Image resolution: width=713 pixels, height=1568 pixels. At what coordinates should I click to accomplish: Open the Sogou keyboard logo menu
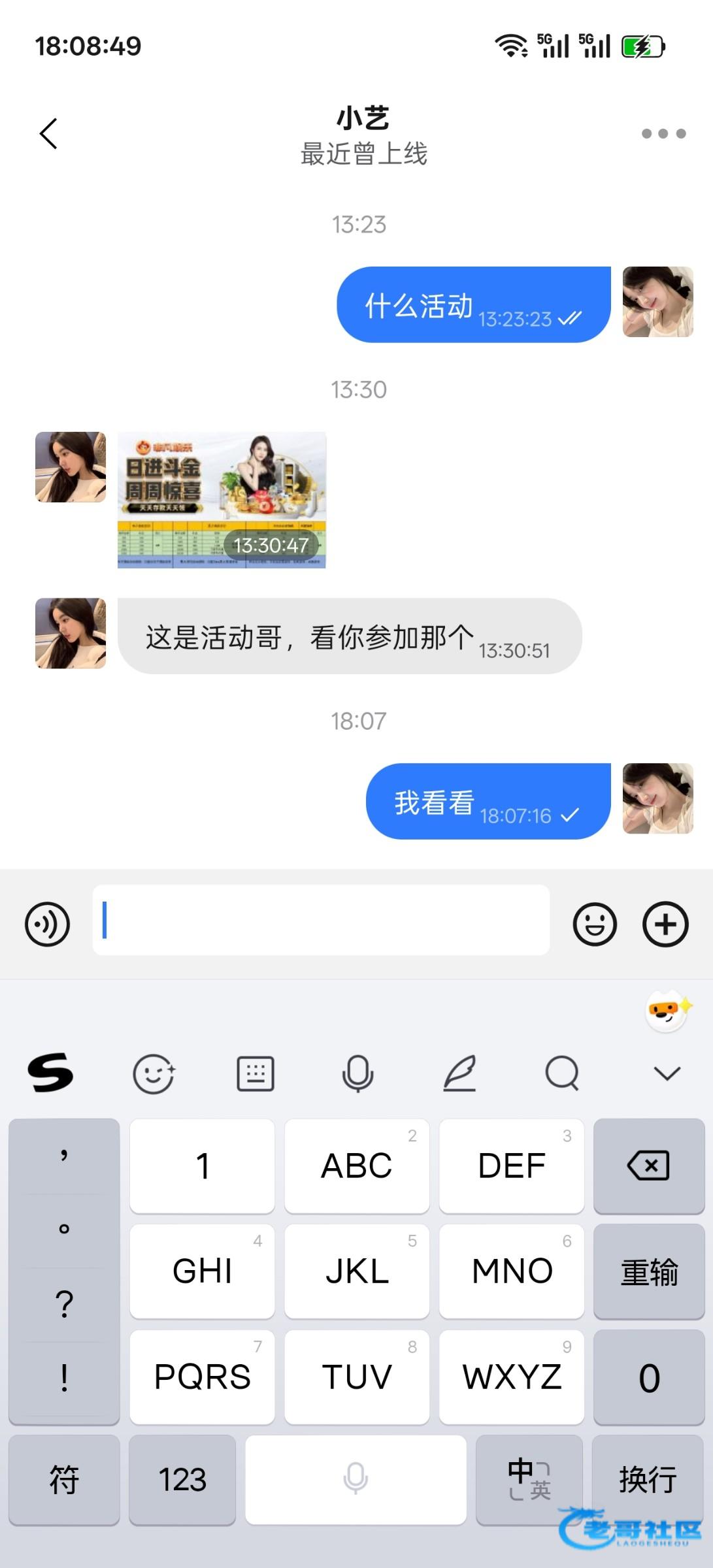50,1073
